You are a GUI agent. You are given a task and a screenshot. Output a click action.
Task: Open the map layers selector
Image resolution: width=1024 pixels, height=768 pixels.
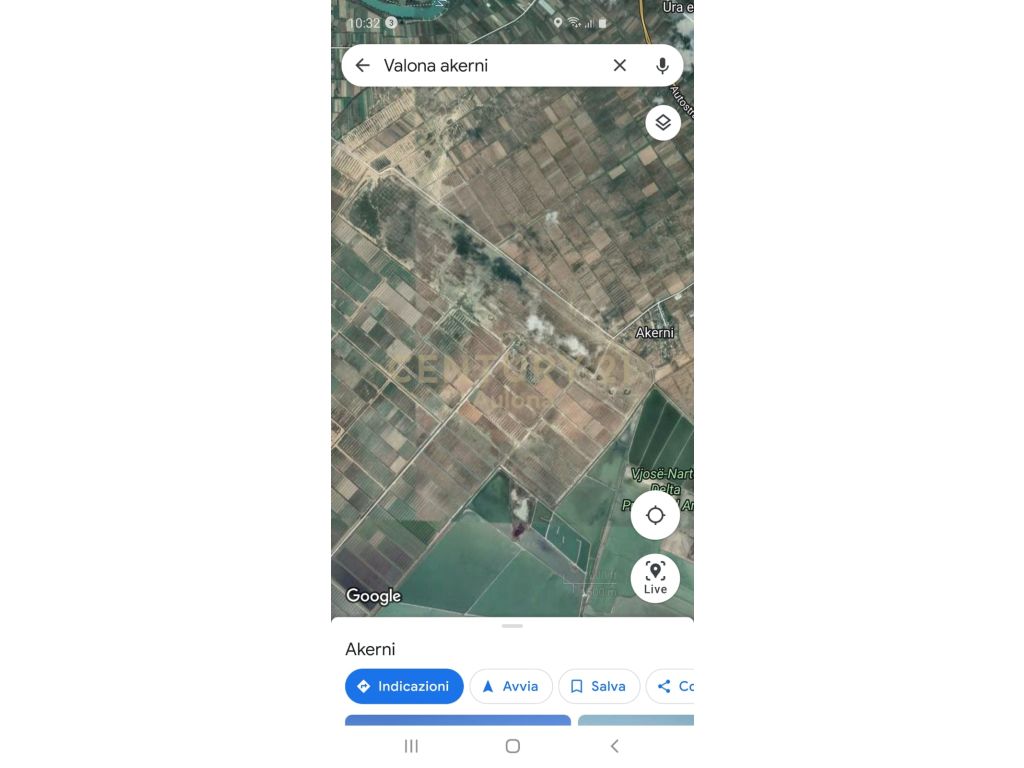point(663,123)
